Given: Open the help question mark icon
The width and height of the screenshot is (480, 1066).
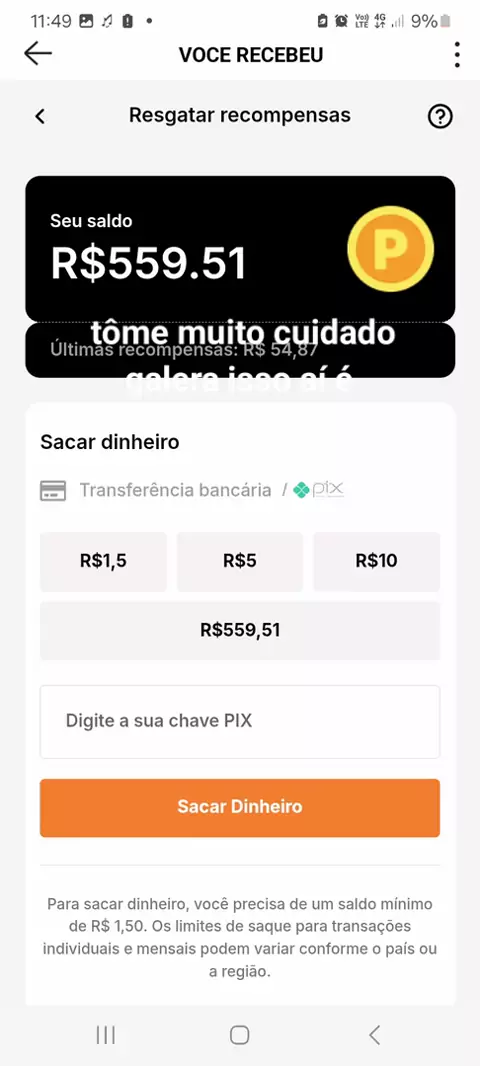Looking at the screenshot, I should [440, 116].
